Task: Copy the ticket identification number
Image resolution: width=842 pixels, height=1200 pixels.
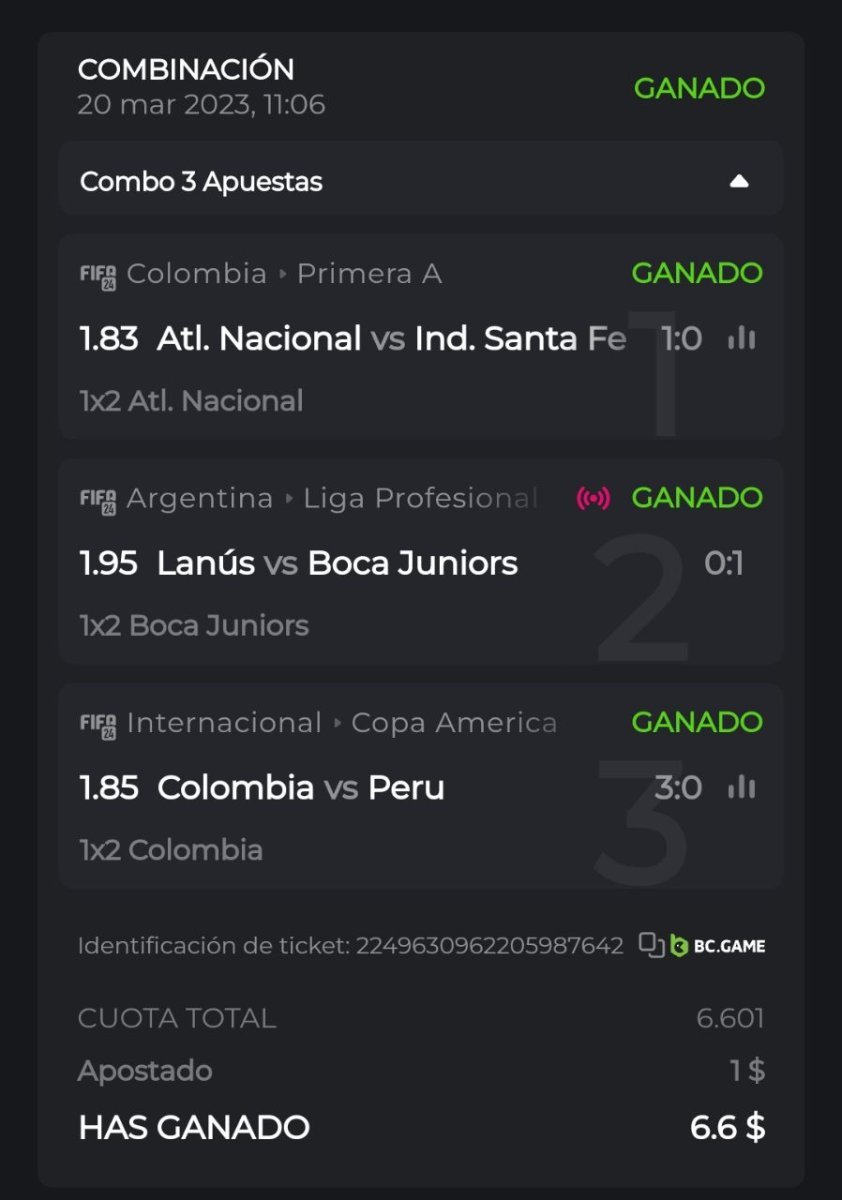Action: [651, 945]
